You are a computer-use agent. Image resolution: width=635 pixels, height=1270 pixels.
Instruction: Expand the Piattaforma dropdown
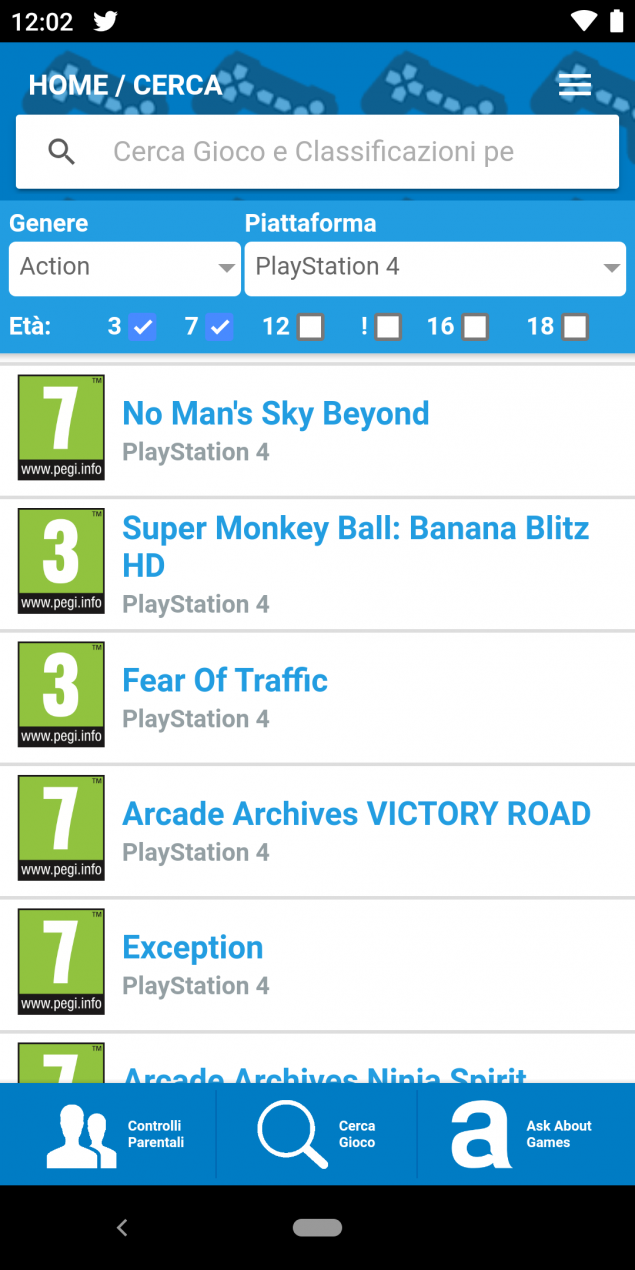[435, 268]
